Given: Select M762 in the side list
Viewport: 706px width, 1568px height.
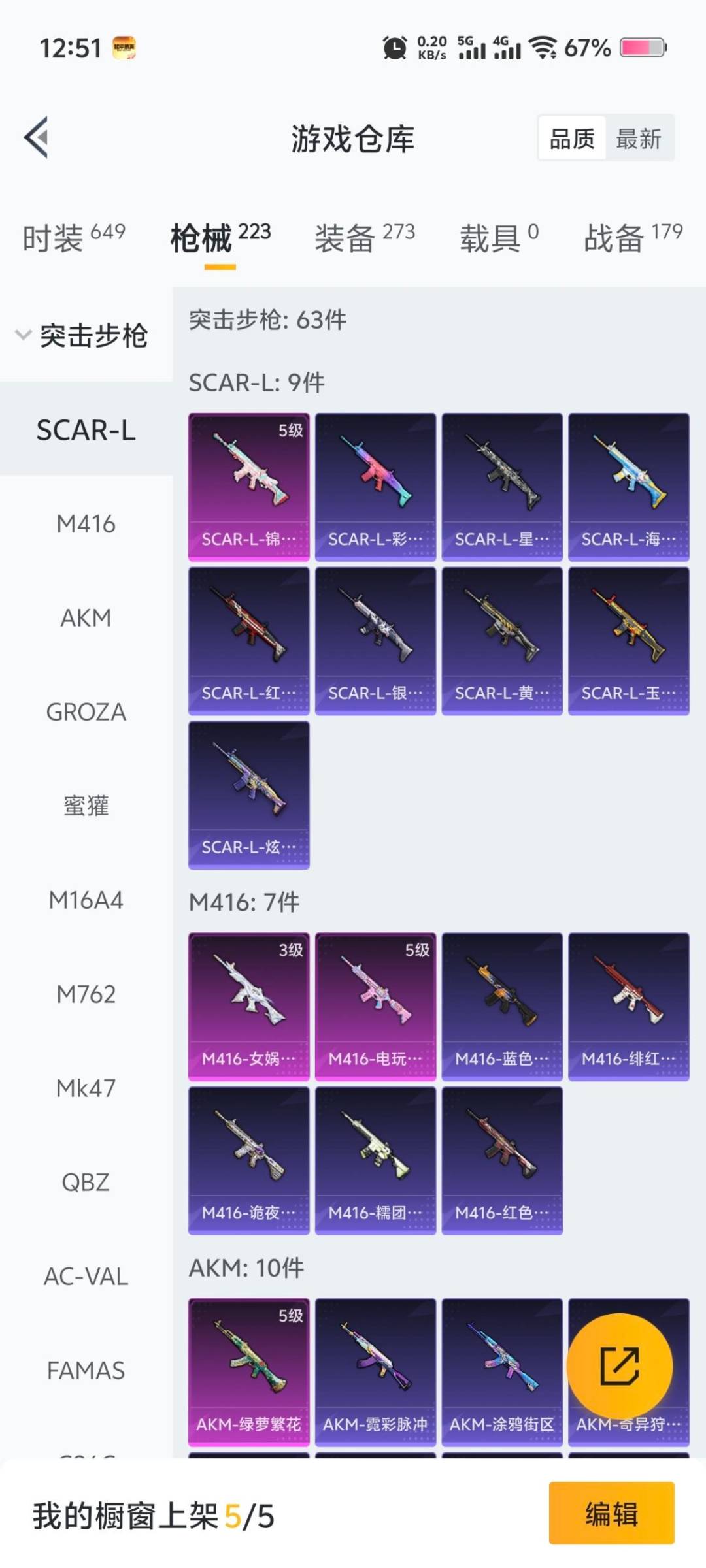Looking at the screenshot, I should [86, 994].
